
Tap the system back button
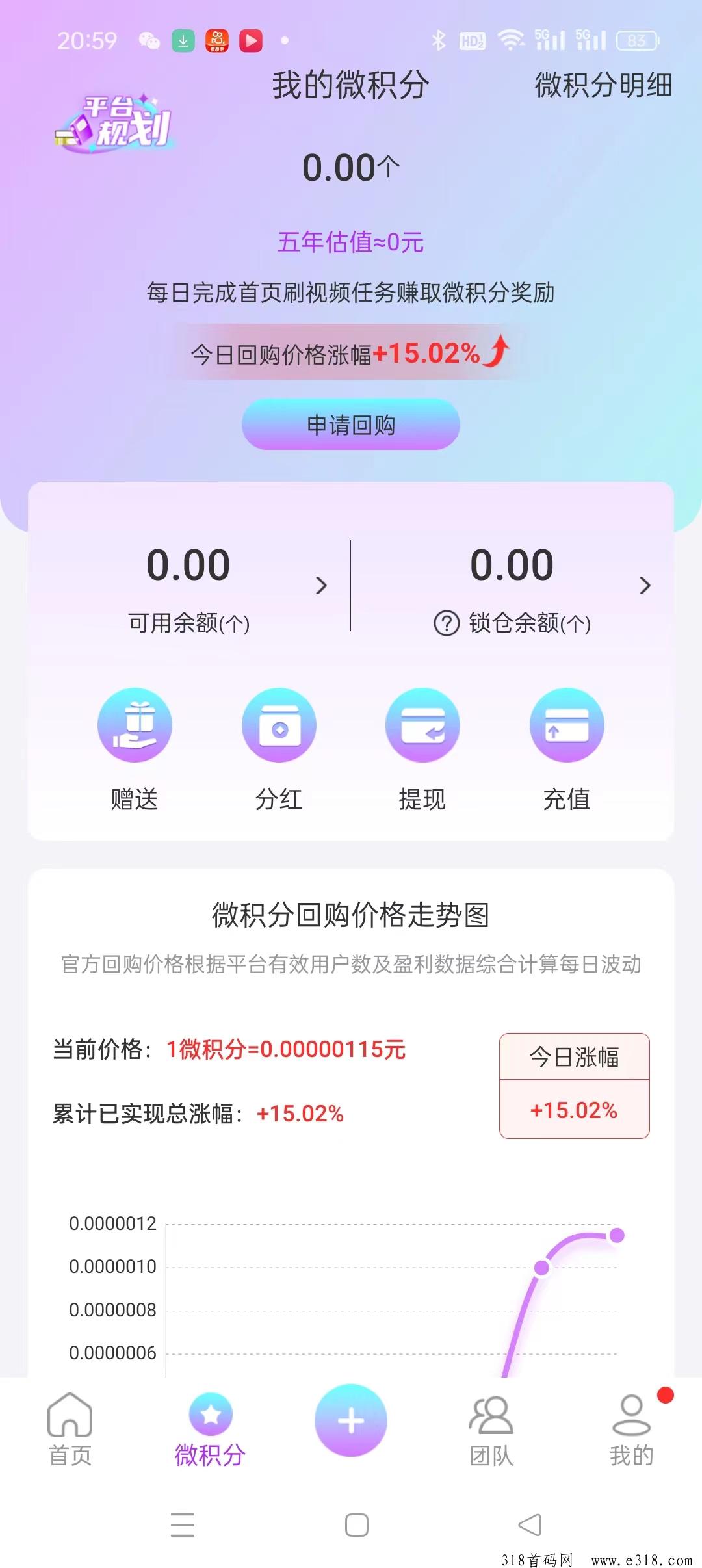pos(530,1524)
